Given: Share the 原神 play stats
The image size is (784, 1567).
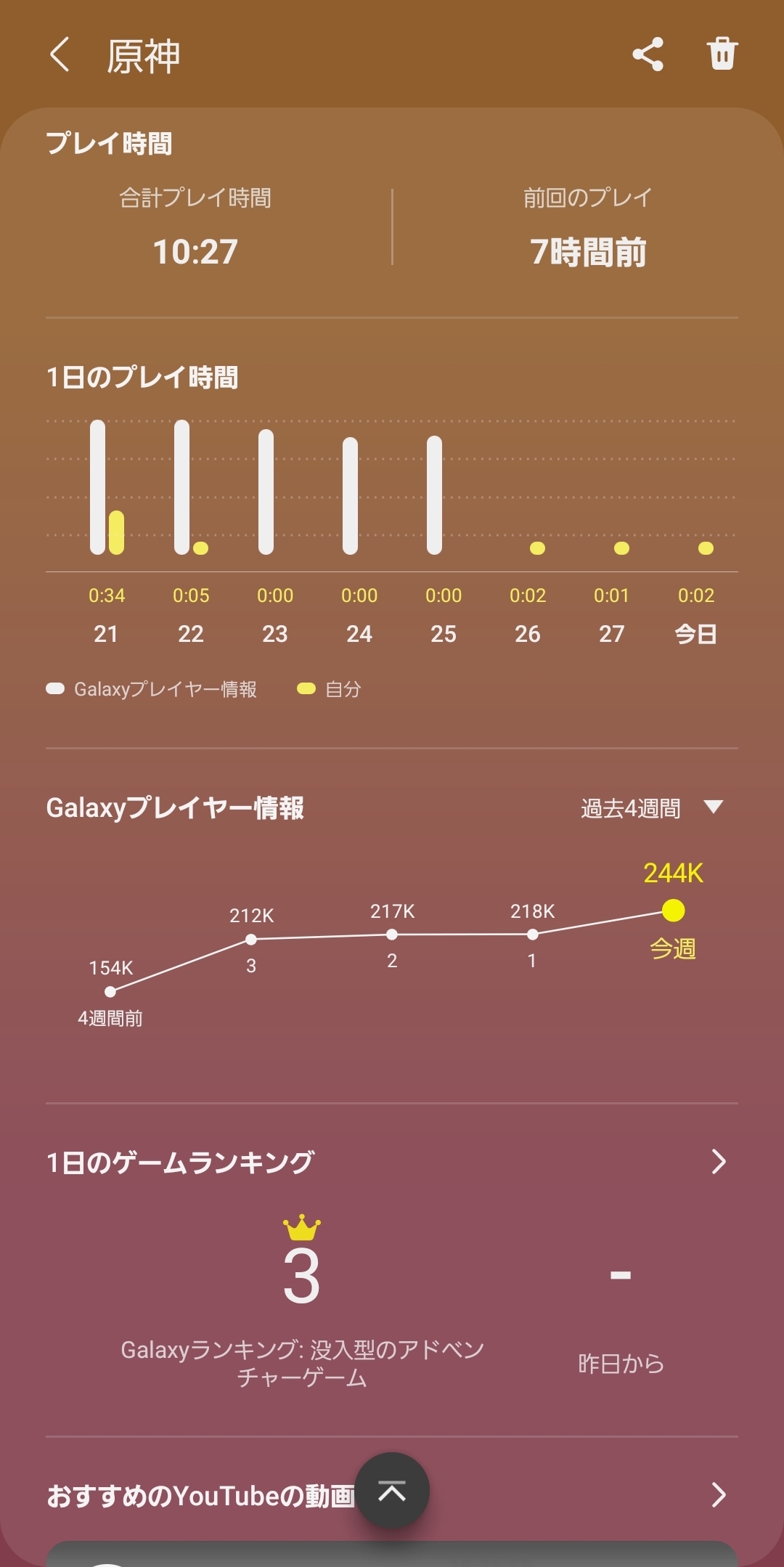Looking at the screenshot, I should click(648, 54).
